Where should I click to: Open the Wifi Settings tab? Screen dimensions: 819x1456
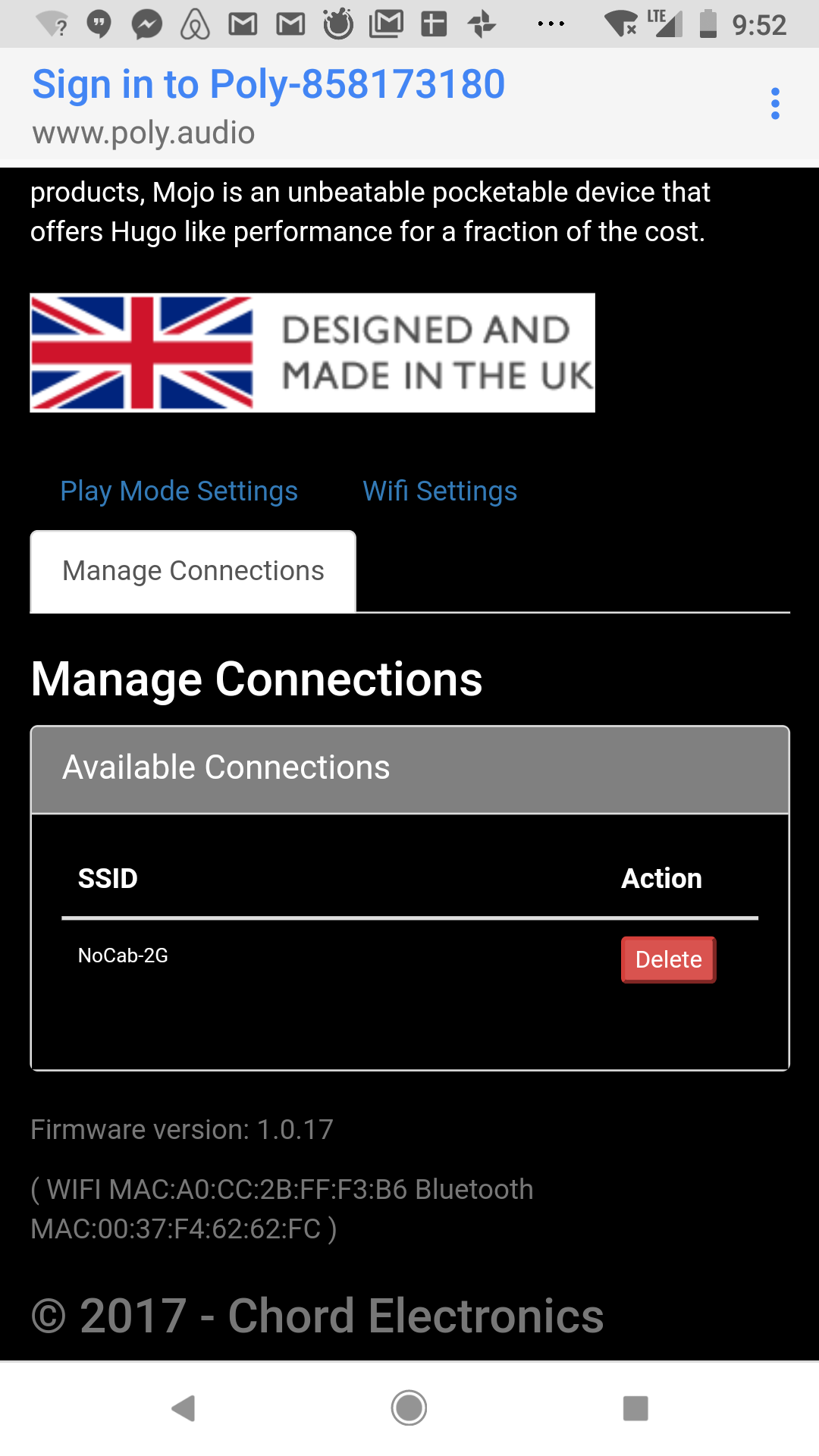pos(440,491)
